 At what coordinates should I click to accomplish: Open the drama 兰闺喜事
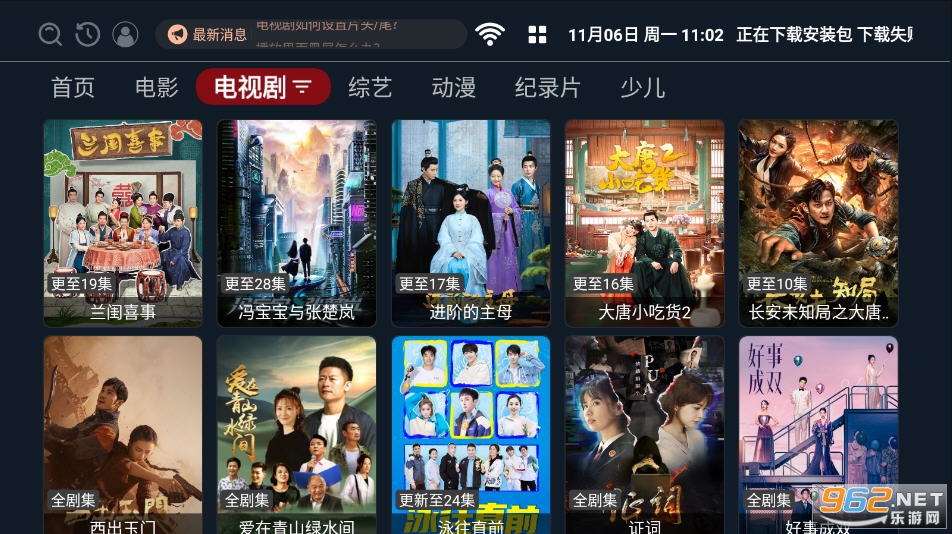click(123, 222)
